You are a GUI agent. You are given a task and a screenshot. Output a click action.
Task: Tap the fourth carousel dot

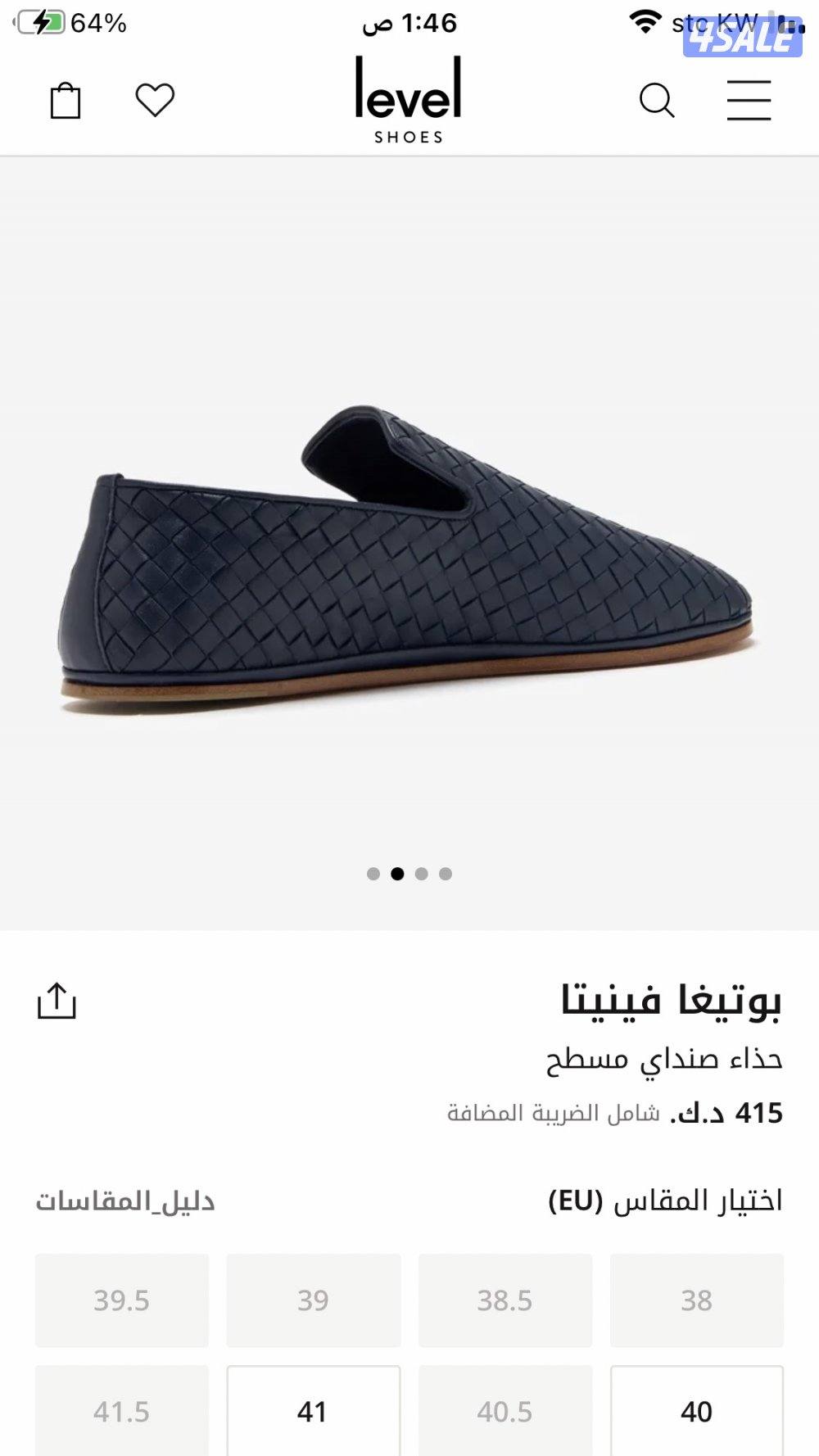click(x=446, y=875)
